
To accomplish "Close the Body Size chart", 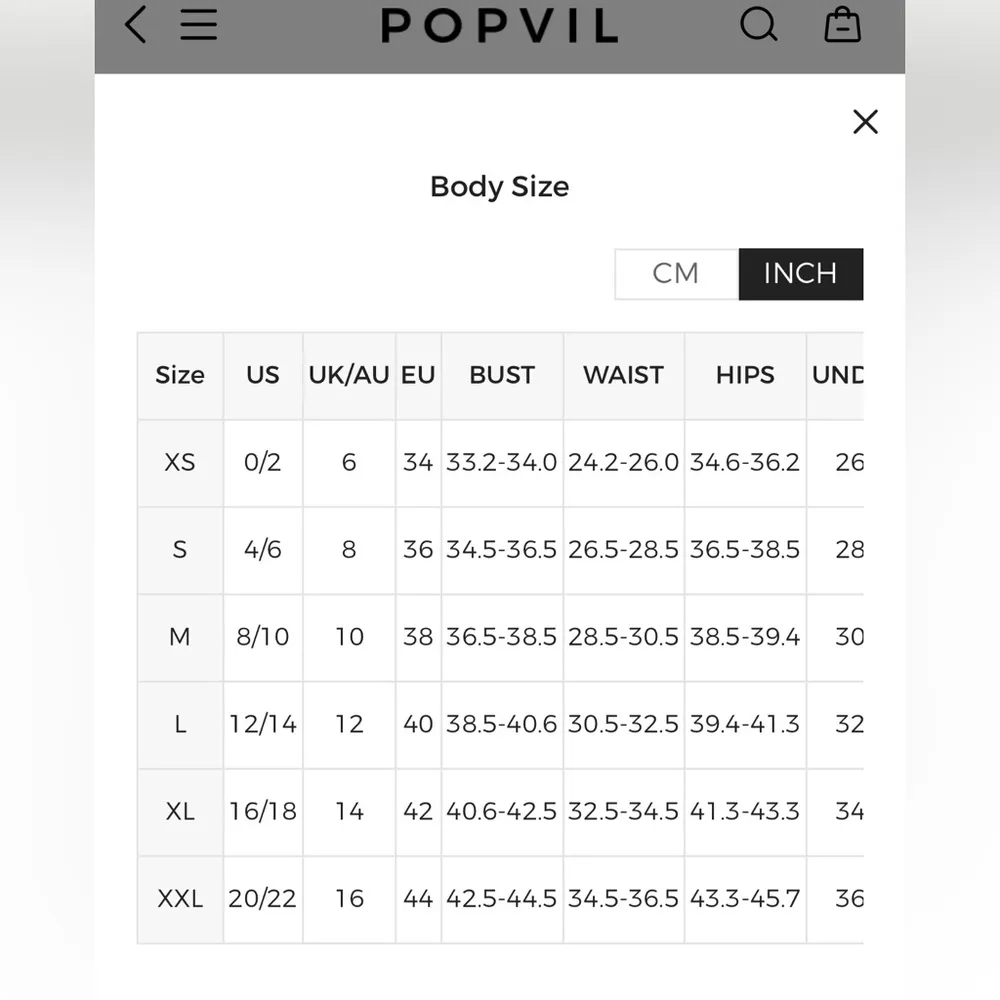I will click(x=865, y=122).
